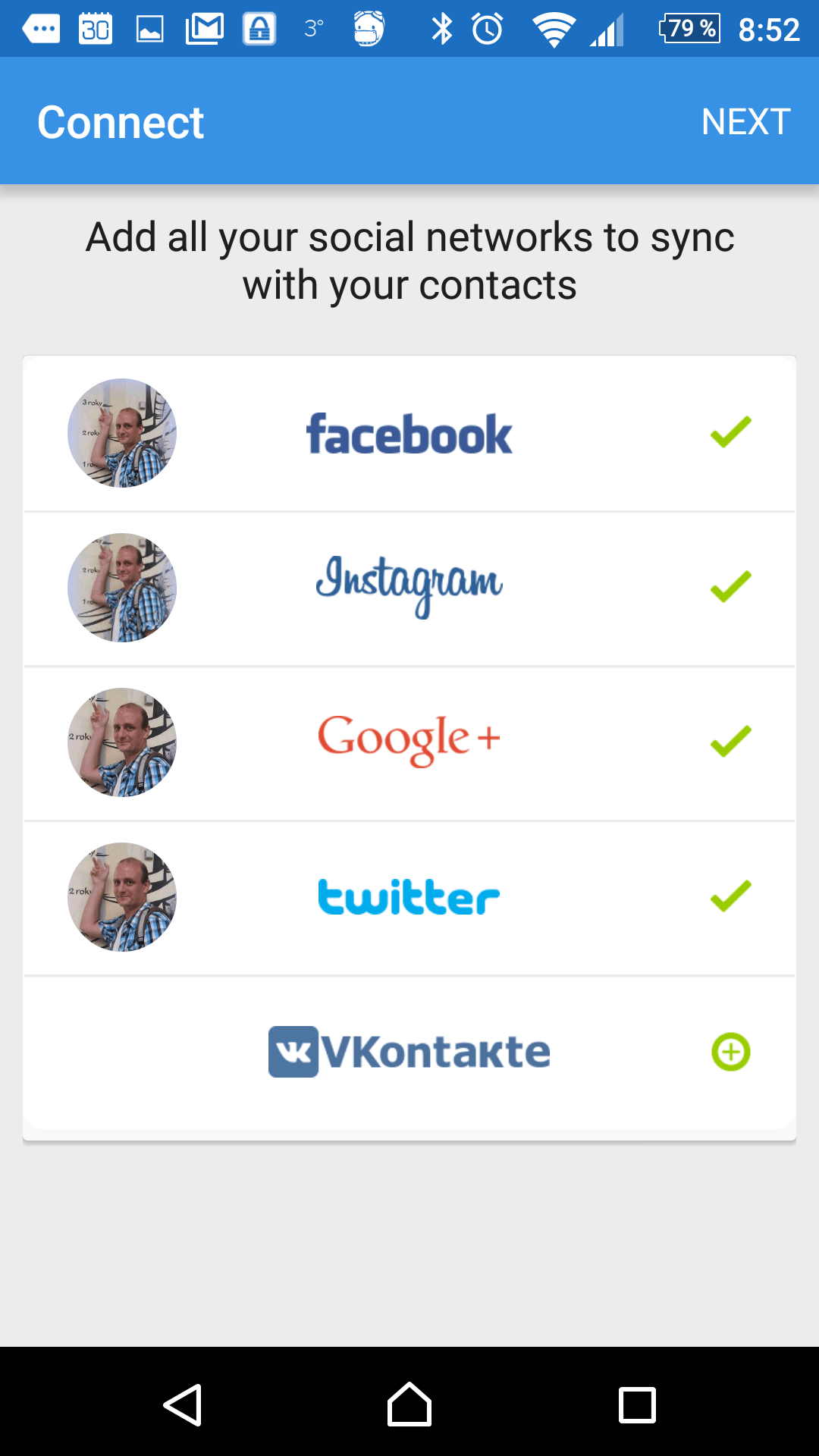The height and width of the screenshot is (1456, 819).
Task: Open the facebook connection row
Action: click(409, 433)
